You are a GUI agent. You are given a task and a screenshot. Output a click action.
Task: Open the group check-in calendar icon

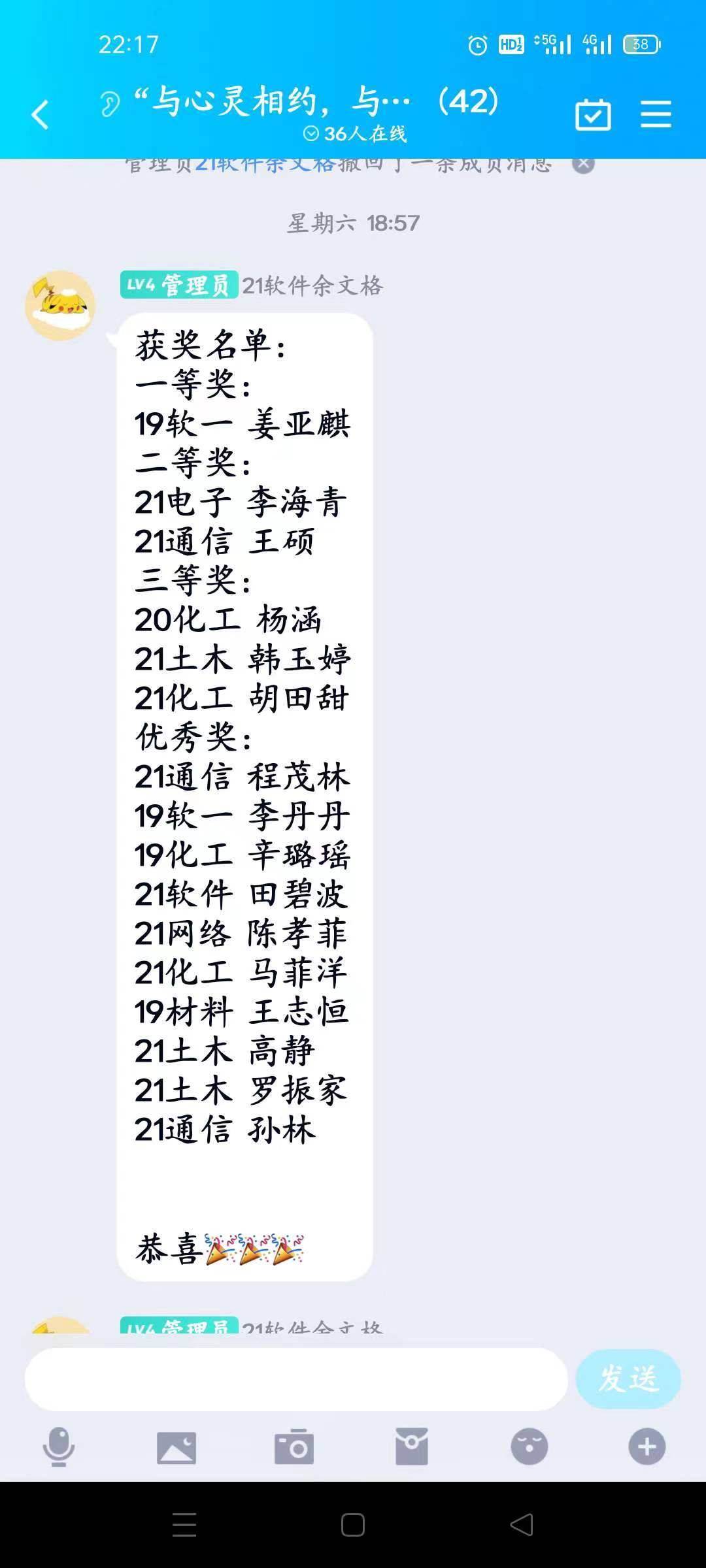coord(593,115)
